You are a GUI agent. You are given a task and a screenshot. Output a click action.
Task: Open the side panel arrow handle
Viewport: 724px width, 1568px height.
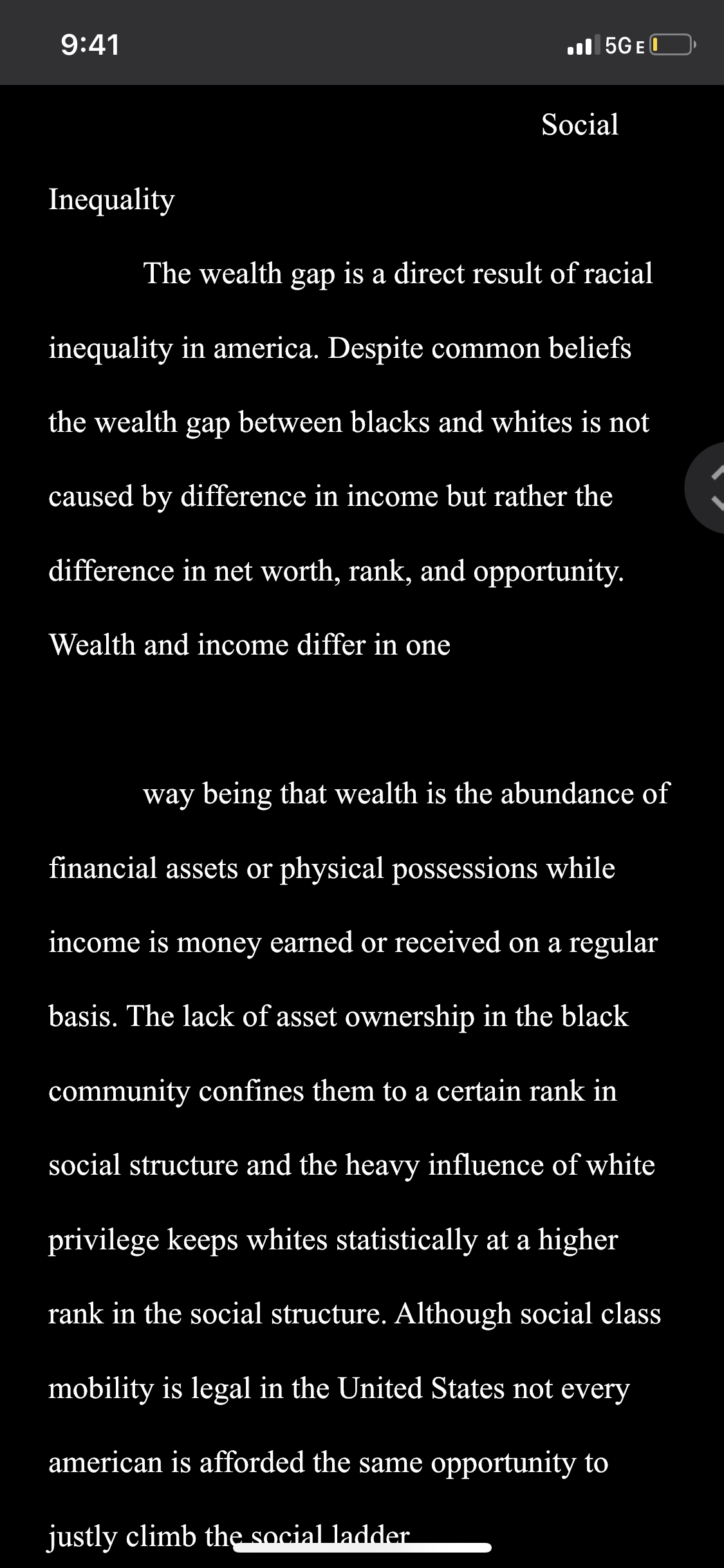705,487
